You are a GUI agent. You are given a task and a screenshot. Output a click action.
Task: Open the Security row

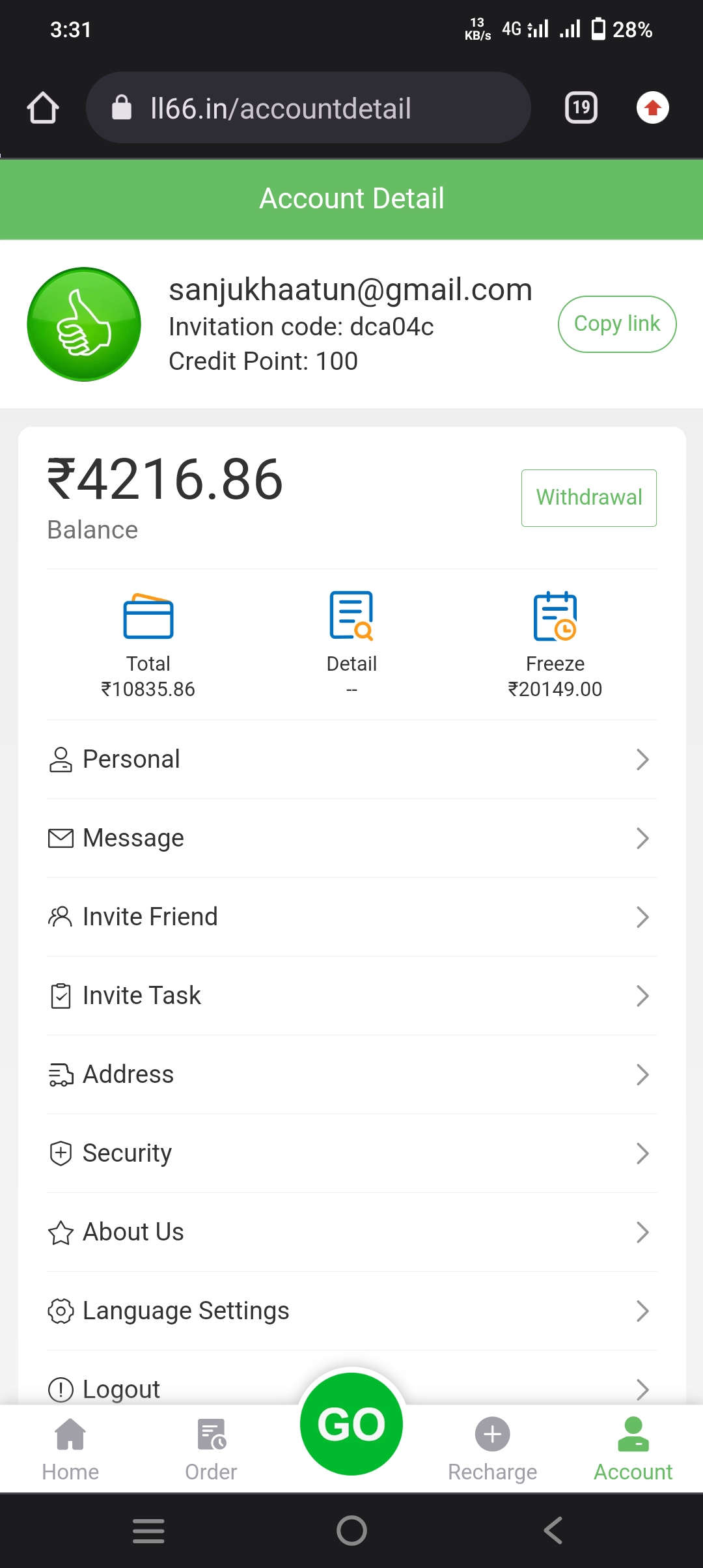coord(351,1153)
